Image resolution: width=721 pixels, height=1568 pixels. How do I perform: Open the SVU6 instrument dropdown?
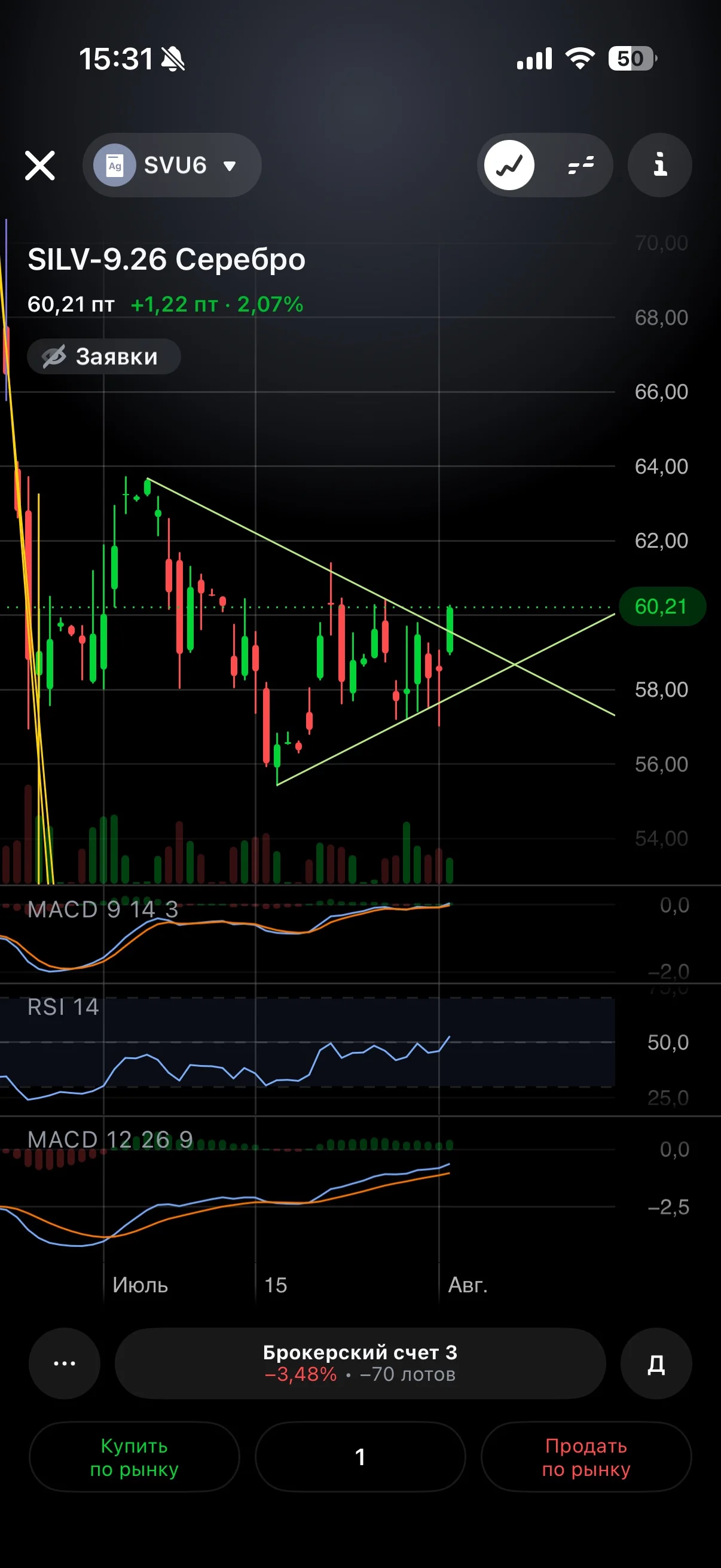(172, 165)
